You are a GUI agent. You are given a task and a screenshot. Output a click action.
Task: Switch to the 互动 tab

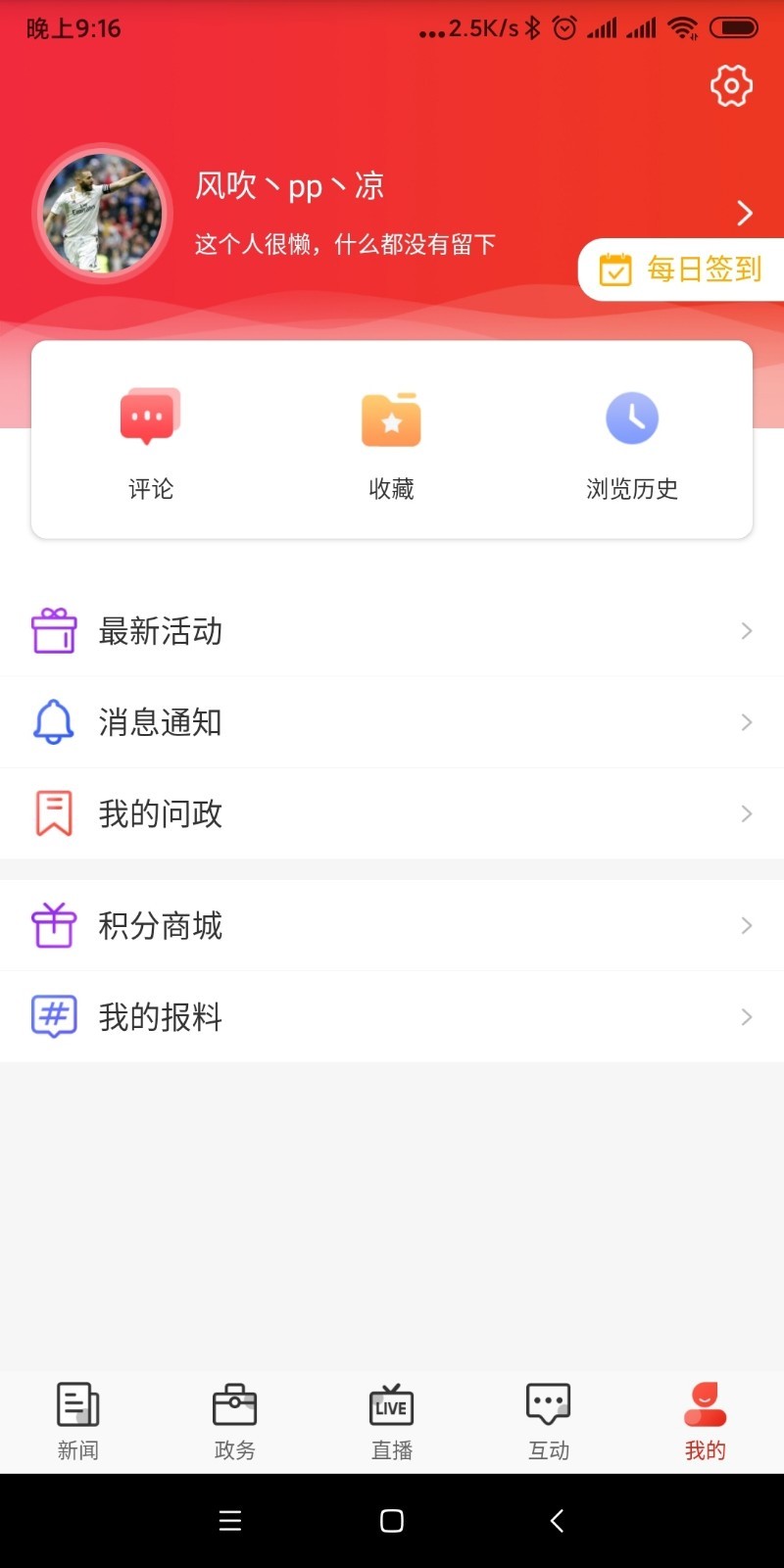(x=549, y=1421)
